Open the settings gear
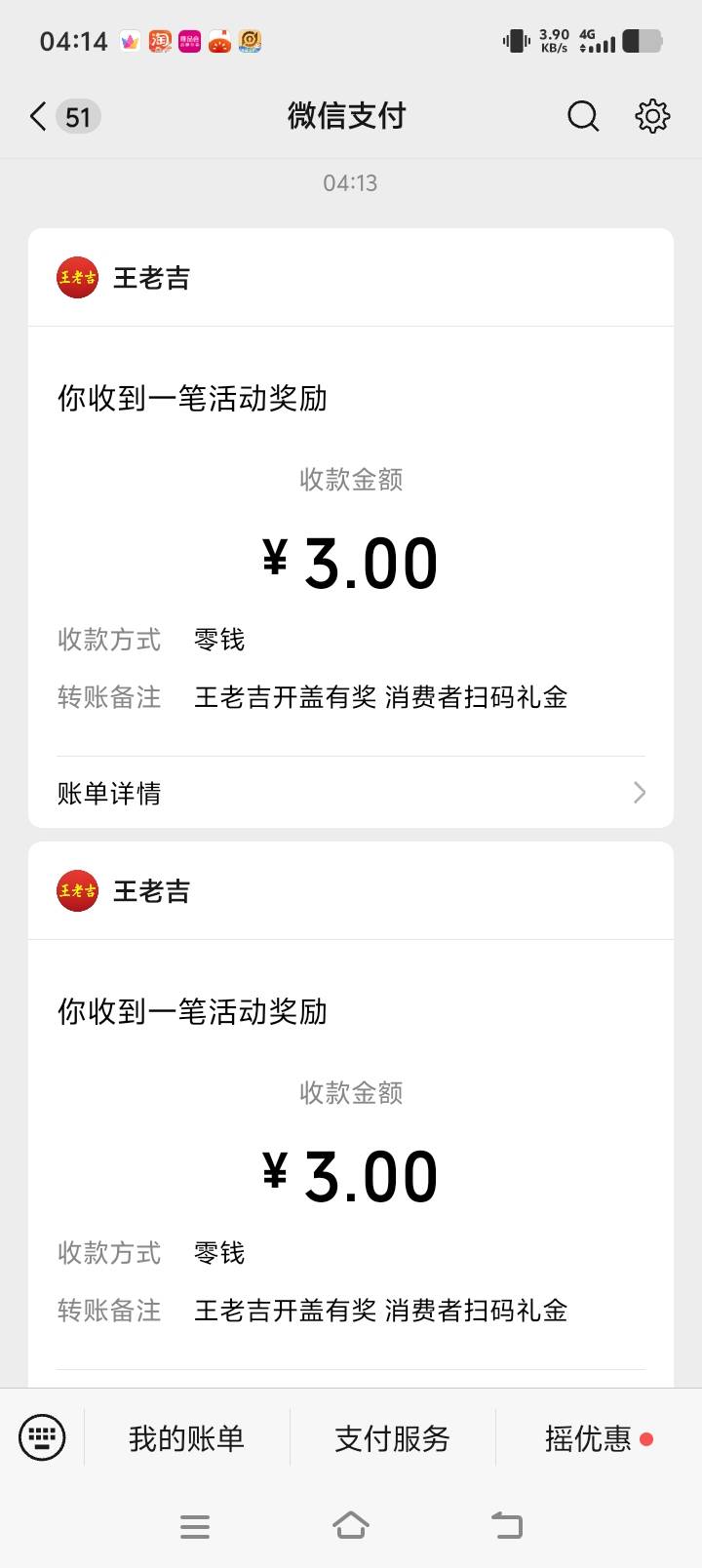Viewport: 702px width, 1568px height. click(652, 116)
